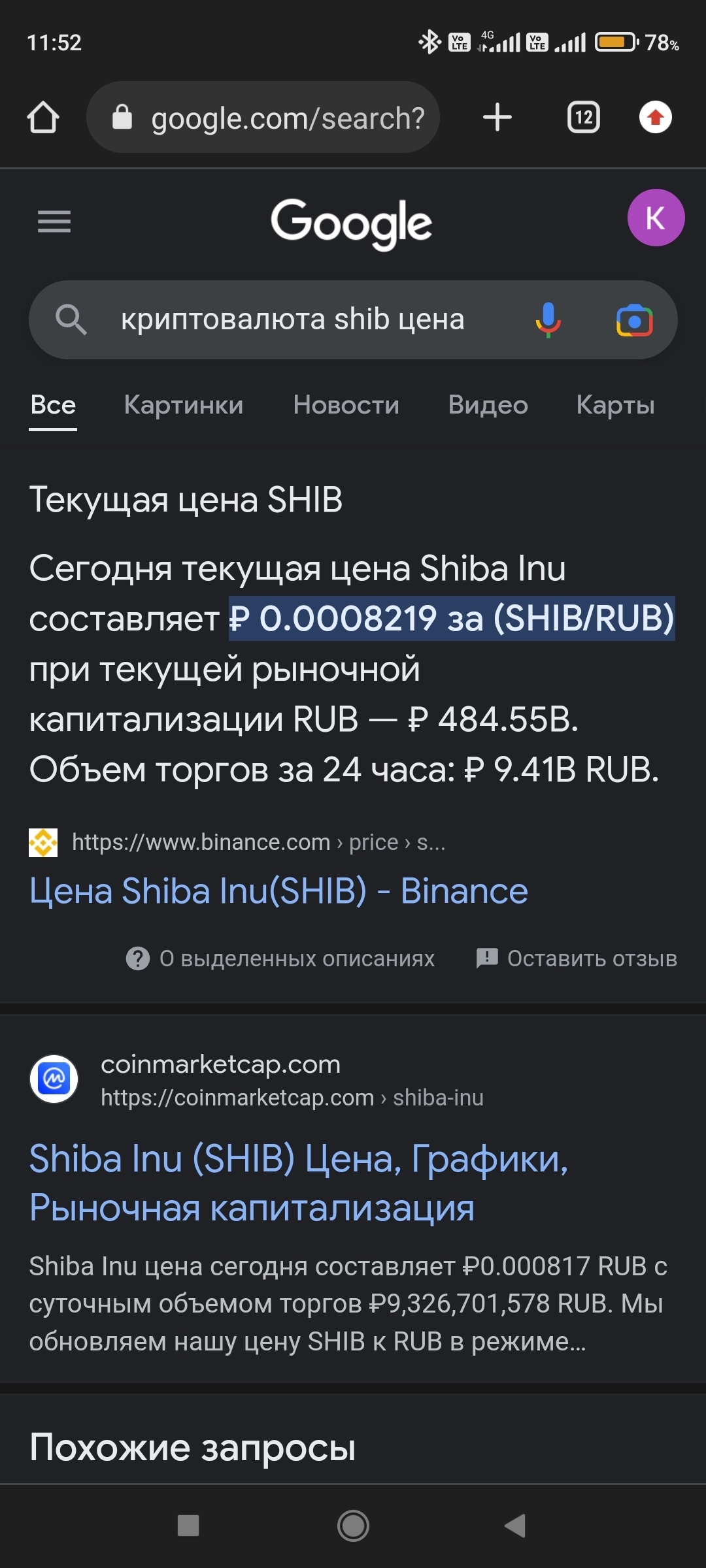
Task: Switch to the Новости tab
Action: tap(346, 405)
